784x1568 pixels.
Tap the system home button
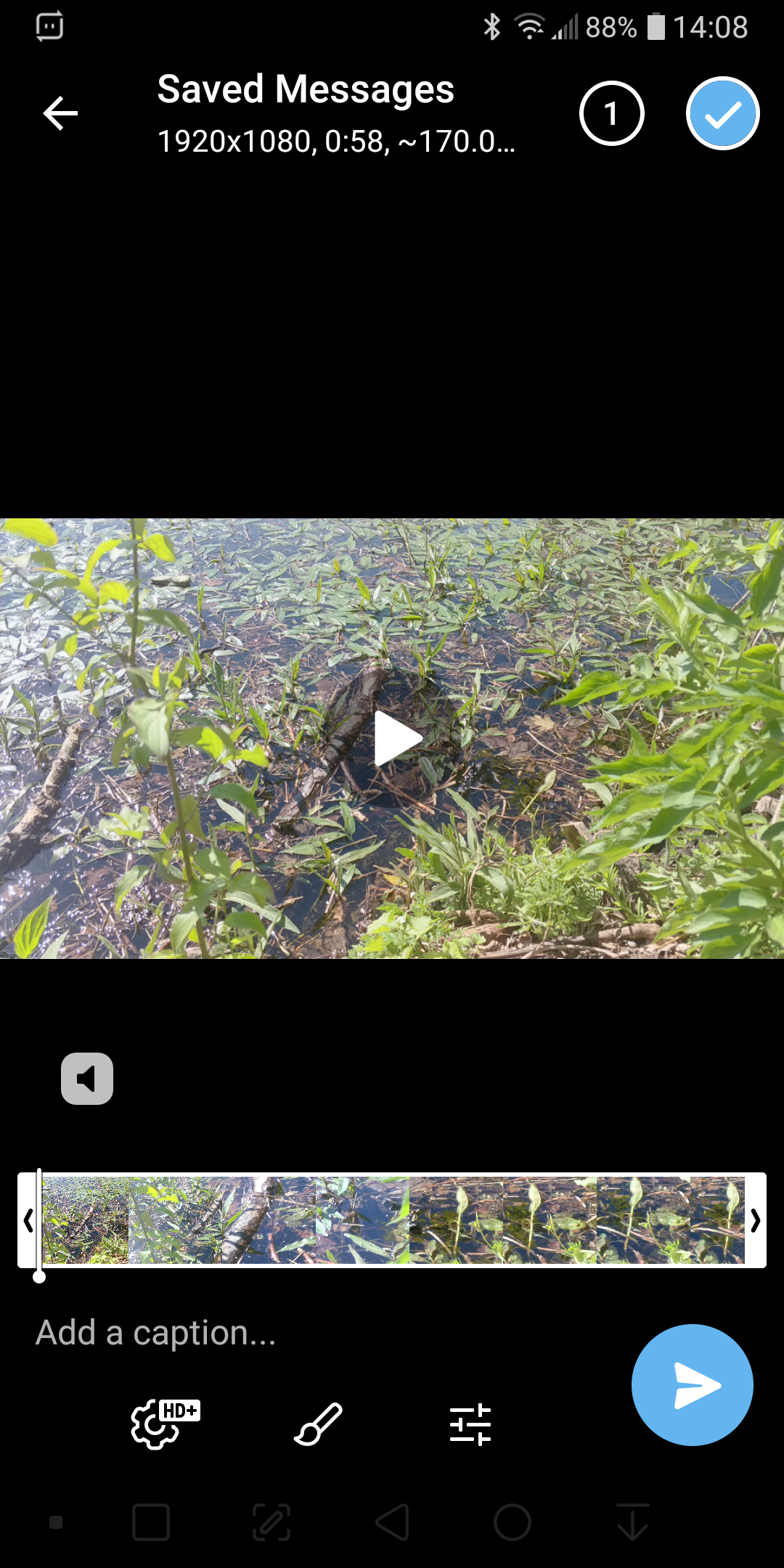click(x=512, y=1522)
